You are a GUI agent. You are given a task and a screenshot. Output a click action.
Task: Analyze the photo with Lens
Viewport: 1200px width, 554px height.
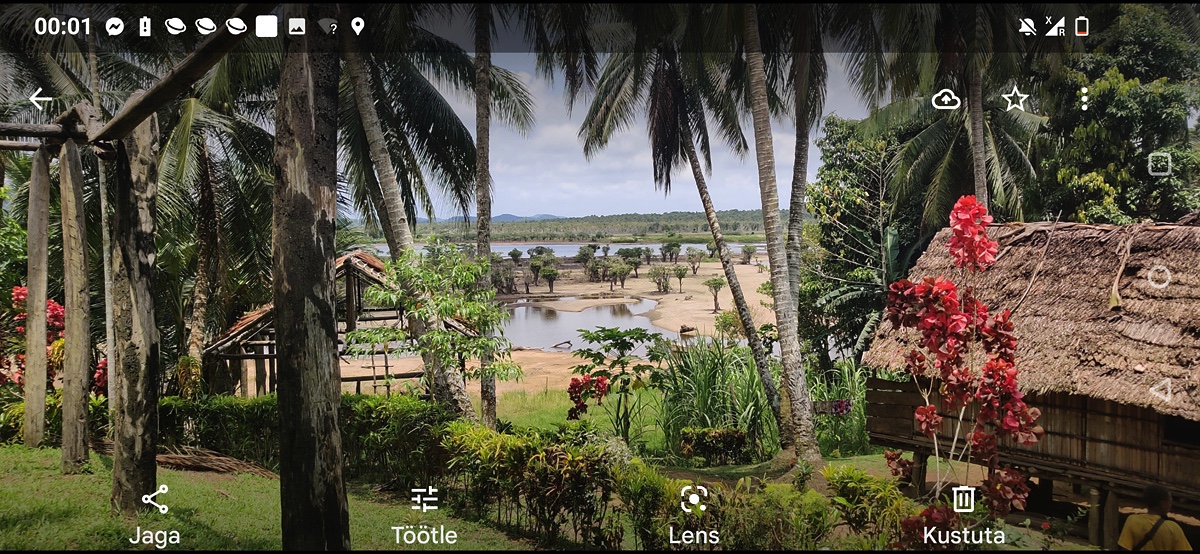coord(694,515)
